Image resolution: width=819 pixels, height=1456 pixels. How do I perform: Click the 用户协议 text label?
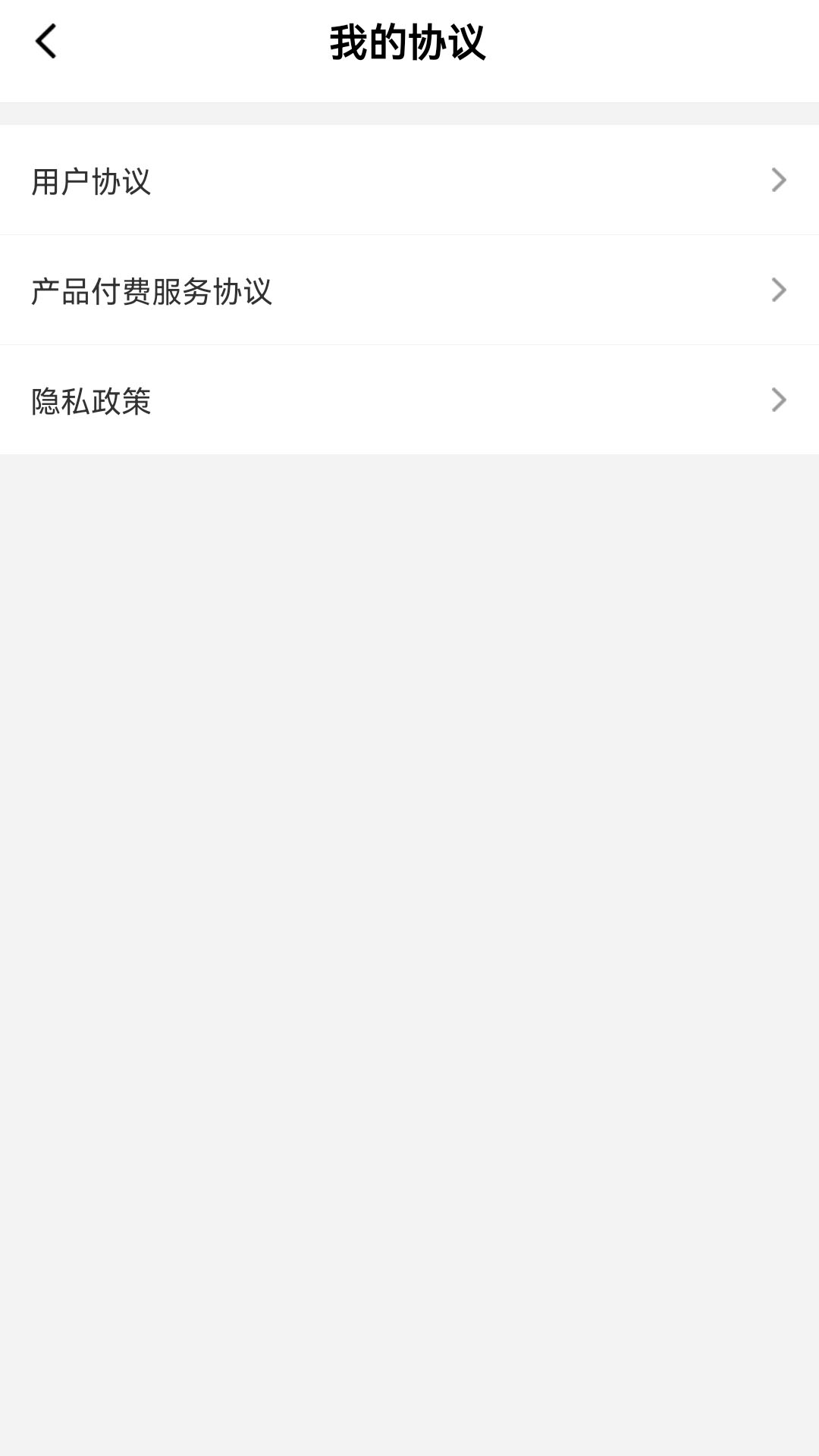[x=92, y=180]
